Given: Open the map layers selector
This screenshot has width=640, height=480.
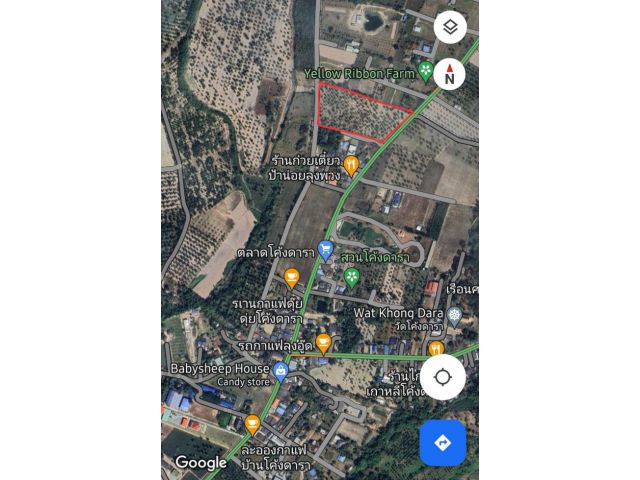Looking at the screenshot, I should (x=450, y=27).
